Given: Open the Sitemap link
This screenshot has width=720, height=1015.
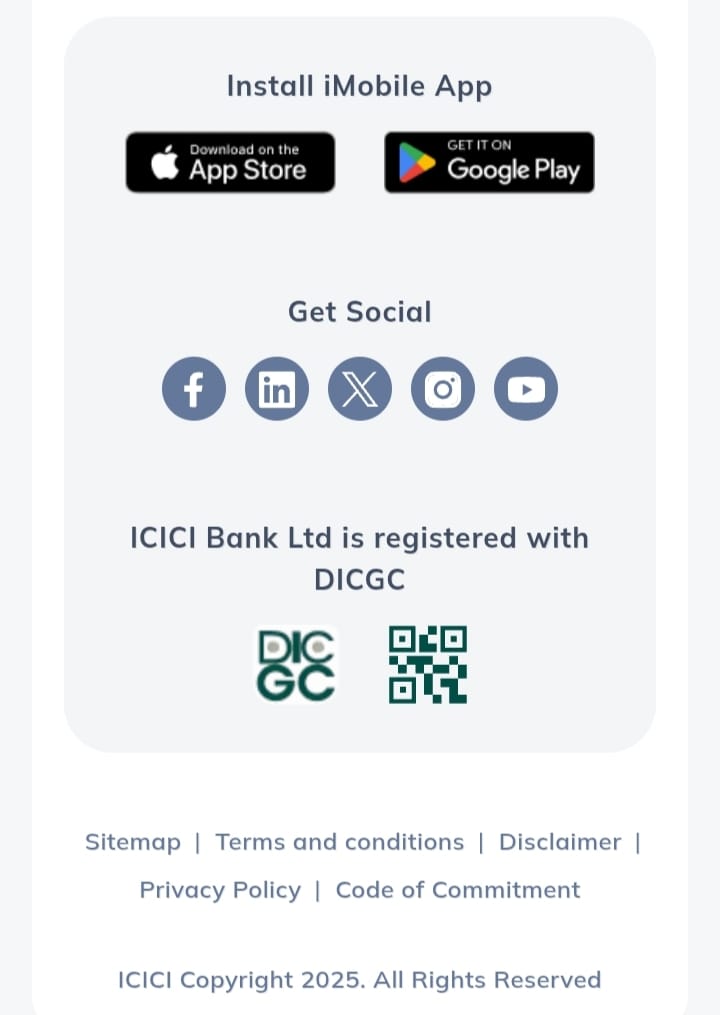Looking at the screenshot, I should (133, 842).
